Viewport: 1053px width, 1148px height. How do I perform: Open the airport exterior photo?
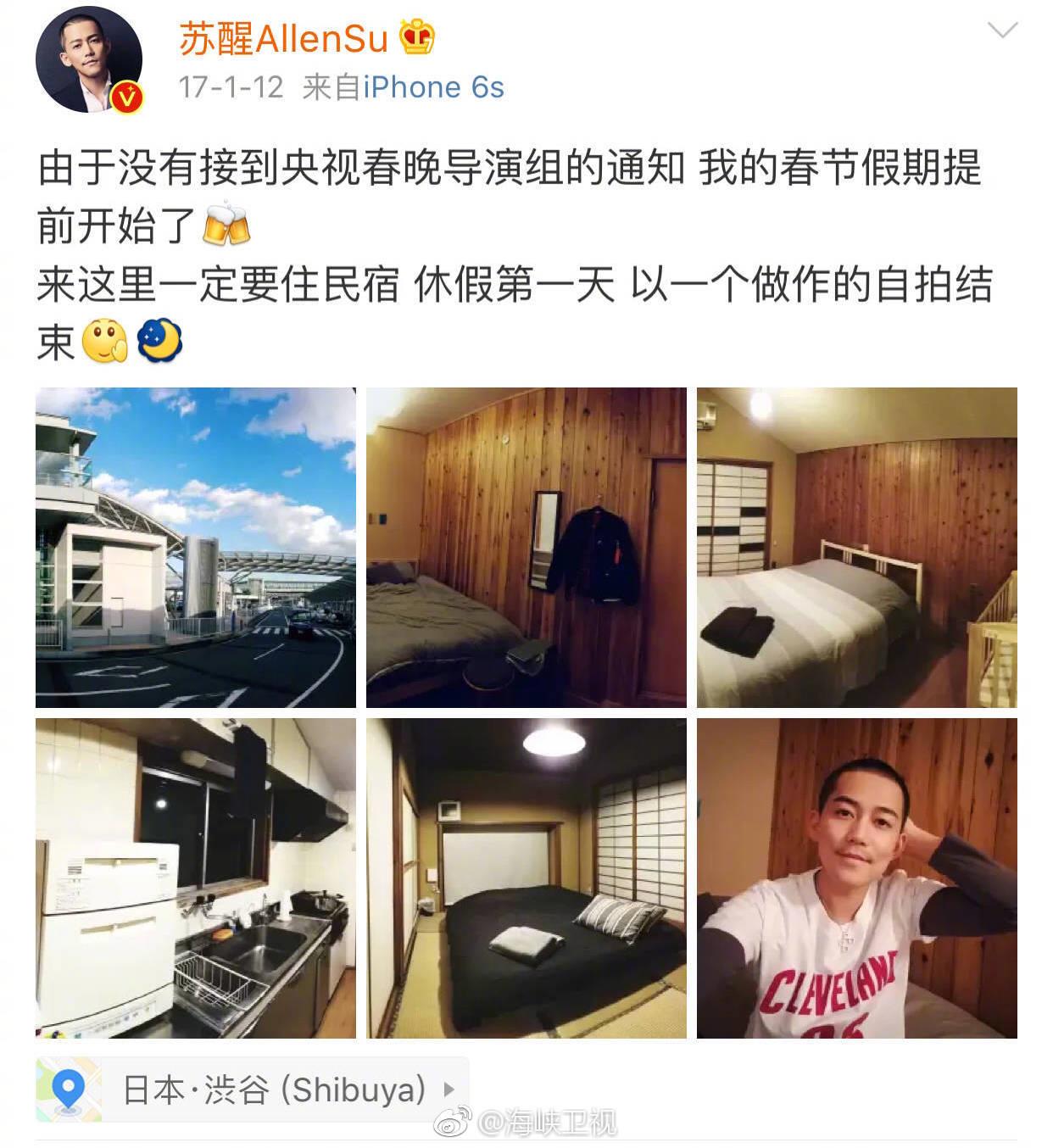click(x=196, y=548)
